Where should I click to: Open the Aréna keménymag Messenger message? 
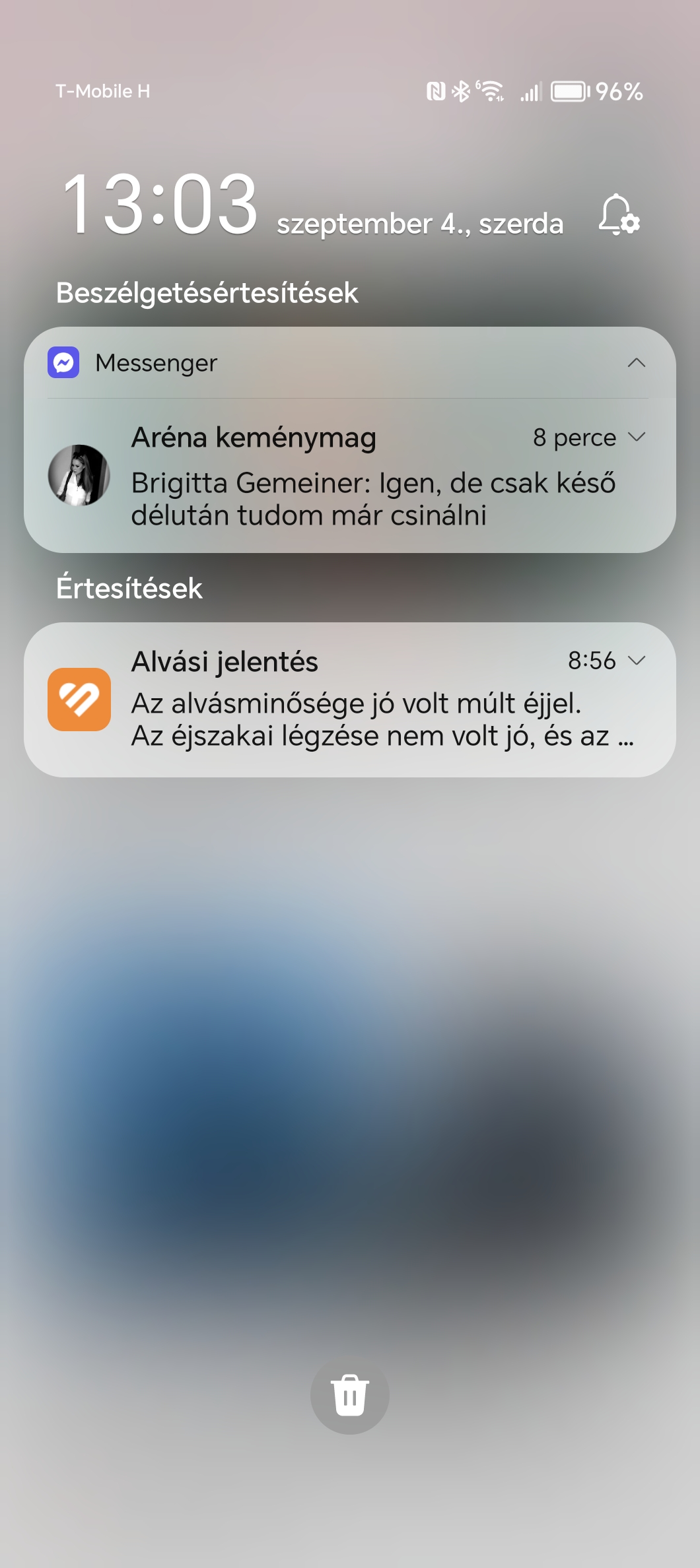click(349, 476)
